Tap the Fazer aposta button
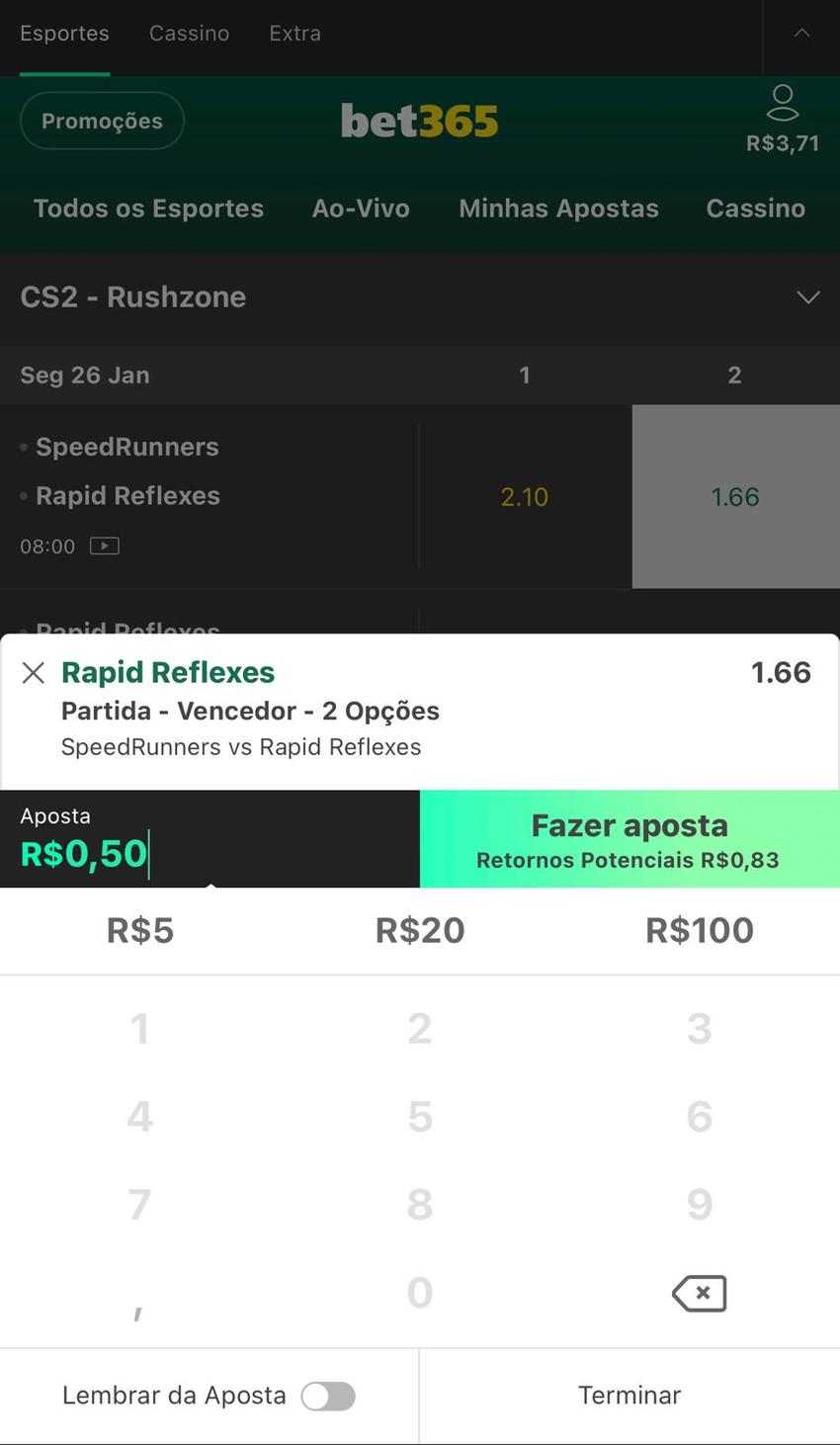The image size is (840, 1445). [630, 837]
